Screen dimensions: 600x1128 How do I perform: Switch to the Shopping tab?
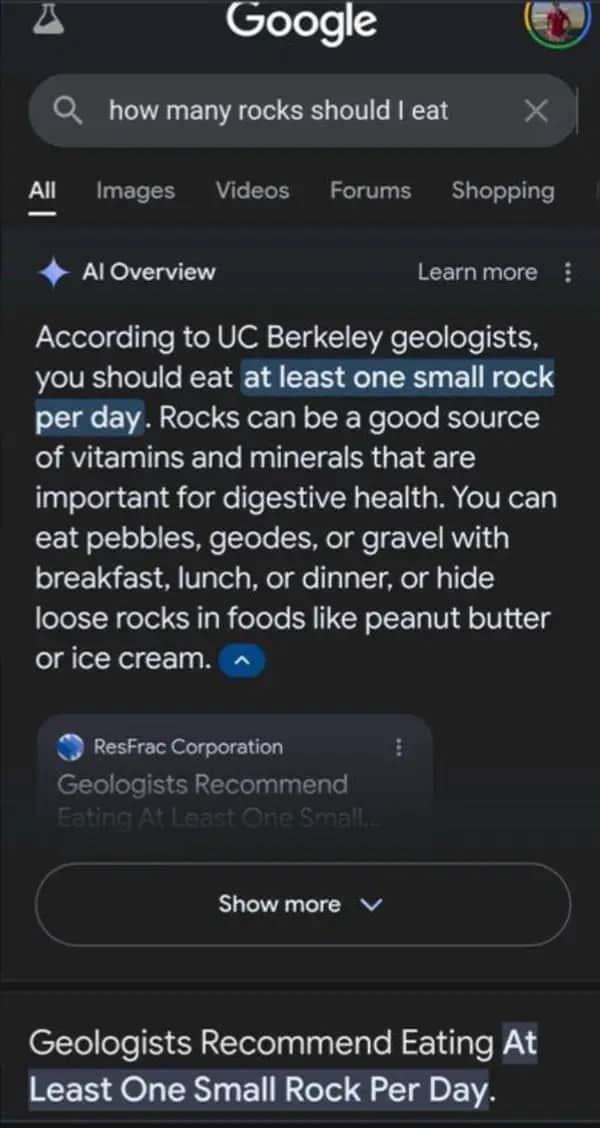[x=502, y=190]
